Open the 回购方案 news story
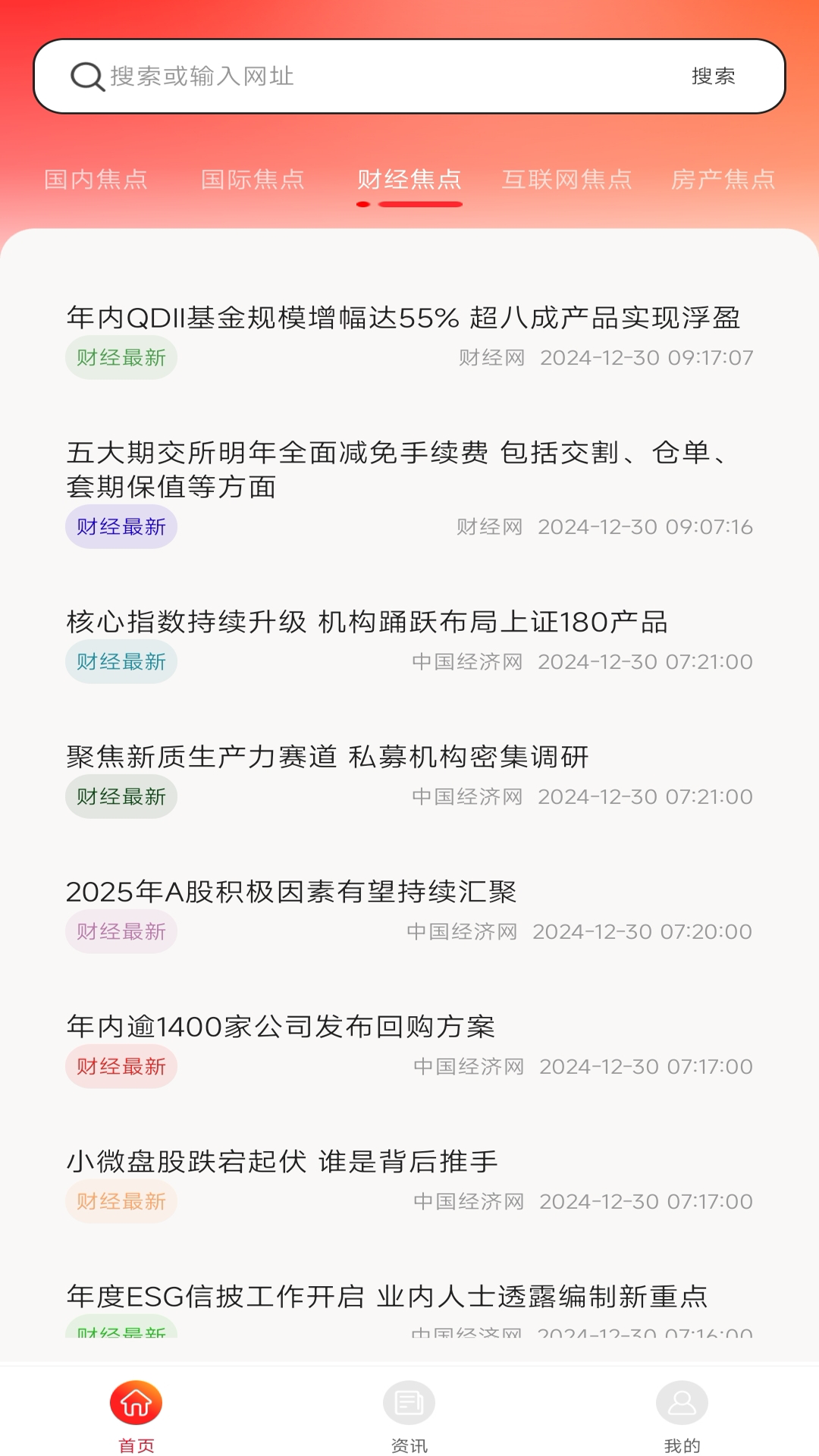Screen dimensions: 819x1456 (x=280, y=1028)
